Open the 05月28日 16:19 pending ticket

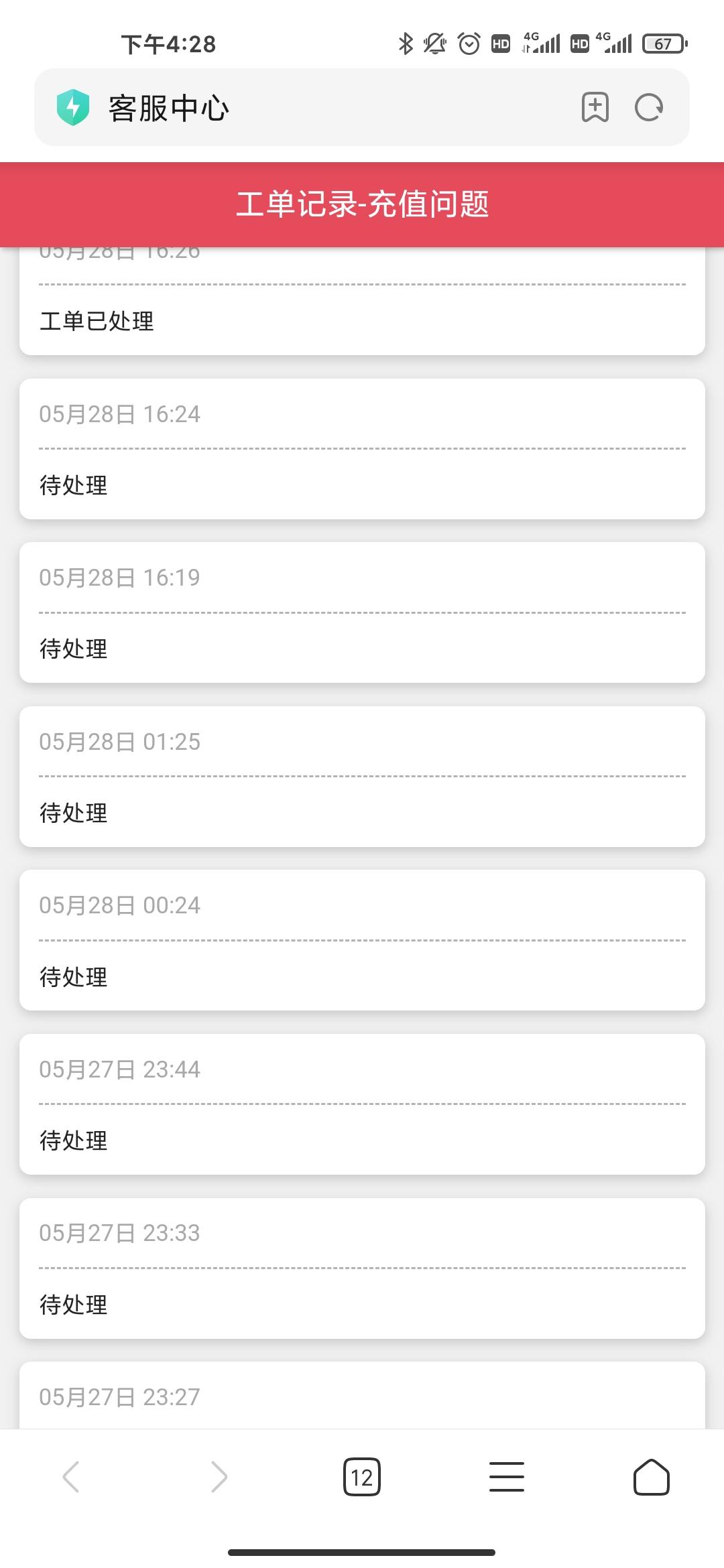click(362, 612)
